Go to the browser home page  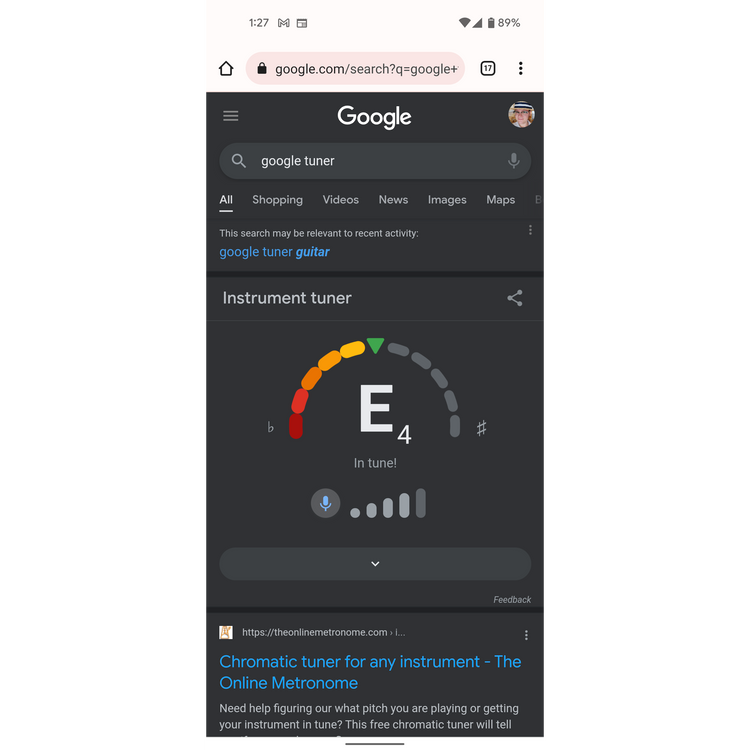226,69
